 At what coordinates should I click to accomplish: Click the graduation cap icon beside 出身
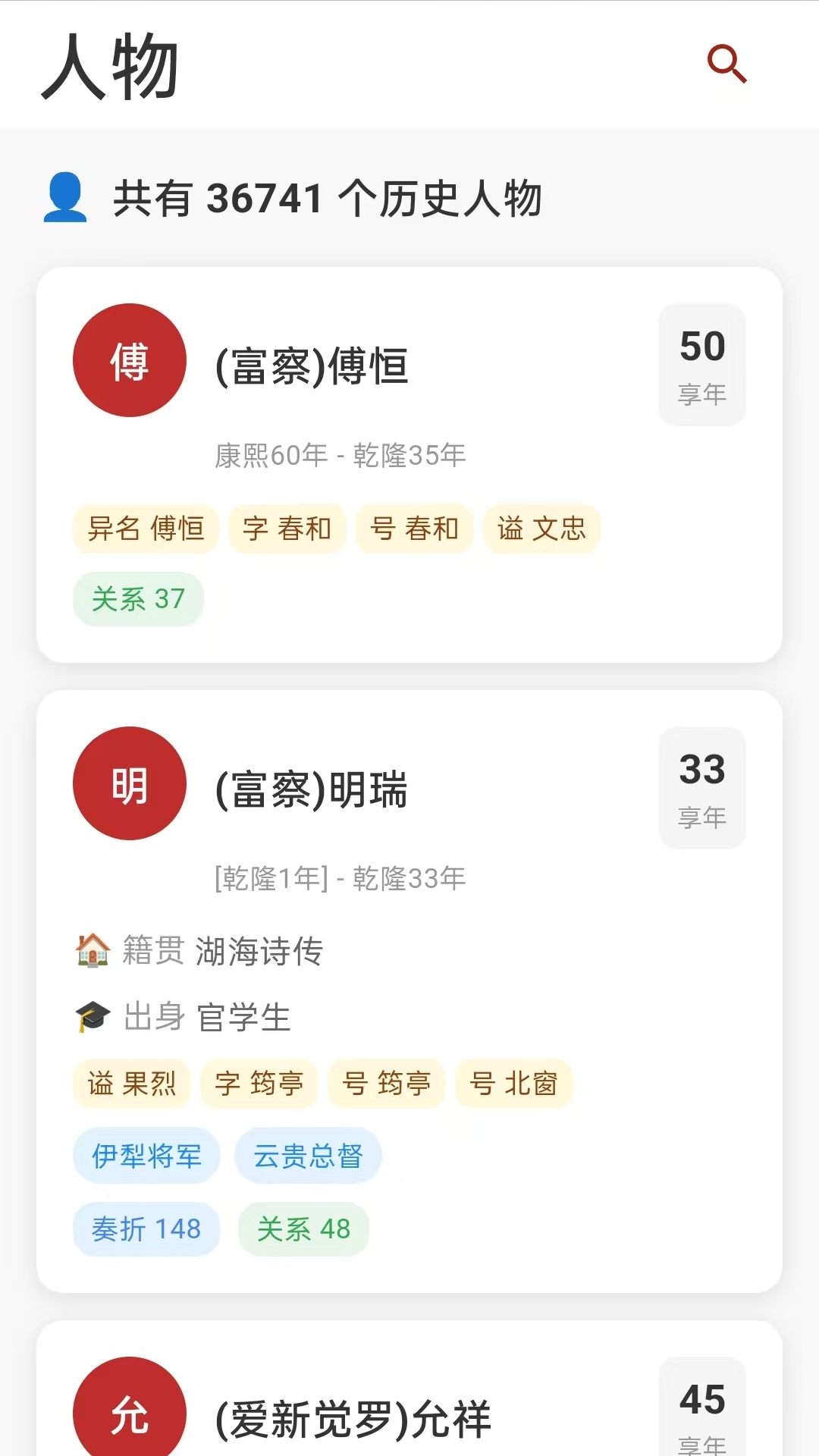click(x=93, y=1016)
